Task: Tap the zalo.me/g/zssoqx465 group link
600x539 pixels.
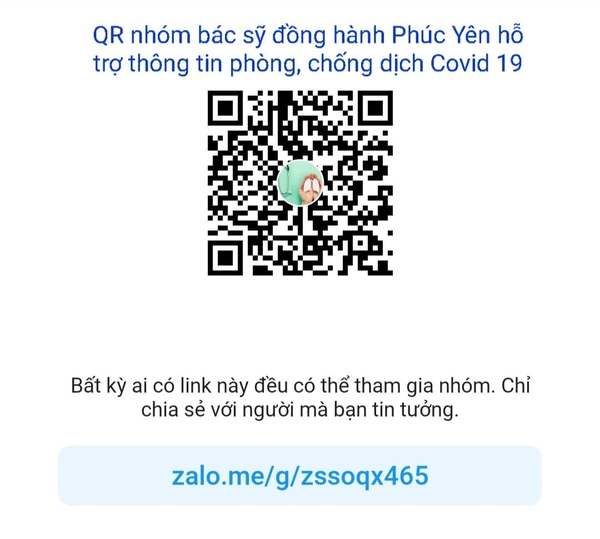Action: pos(300,476)
